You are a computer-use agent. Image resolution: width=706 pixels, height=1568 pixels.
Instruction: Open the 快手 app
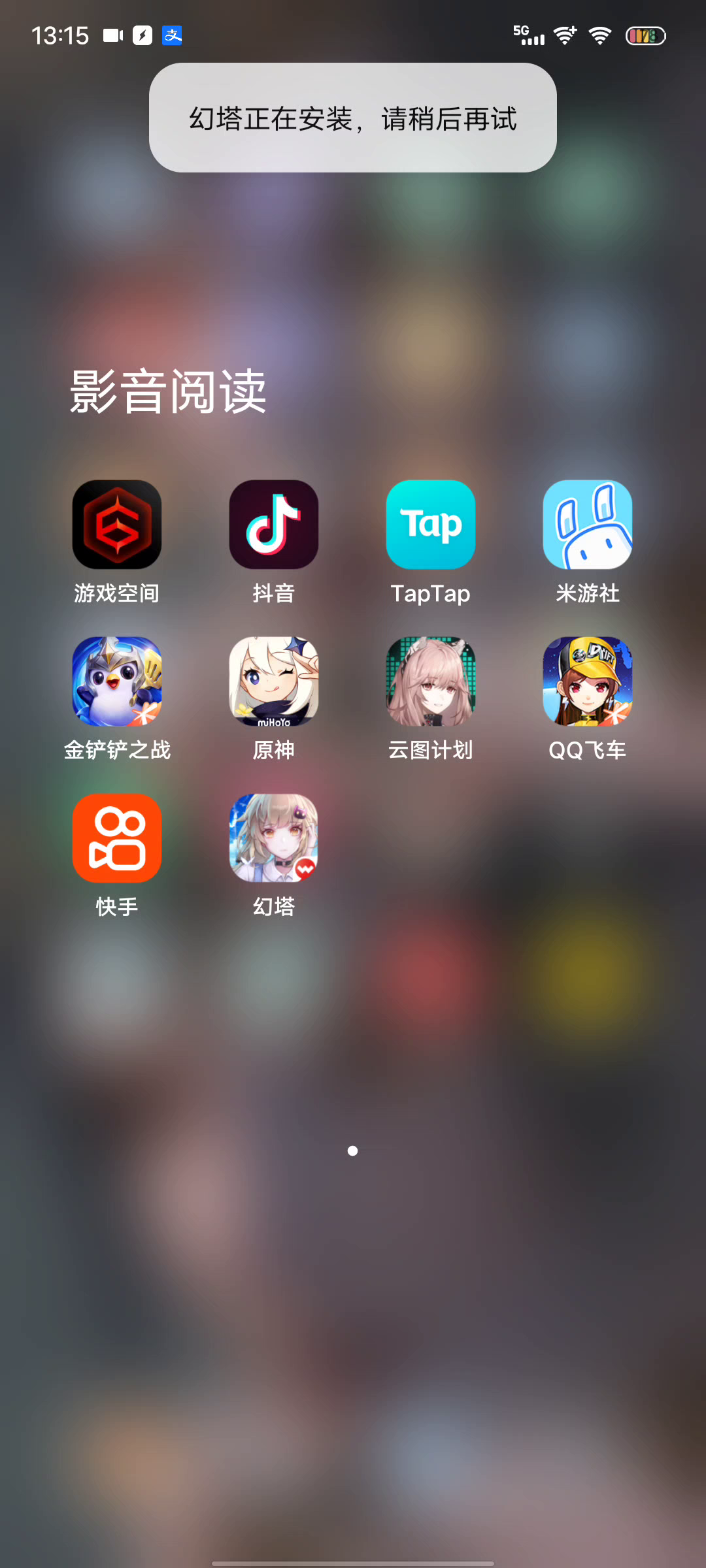pos(117,838)
